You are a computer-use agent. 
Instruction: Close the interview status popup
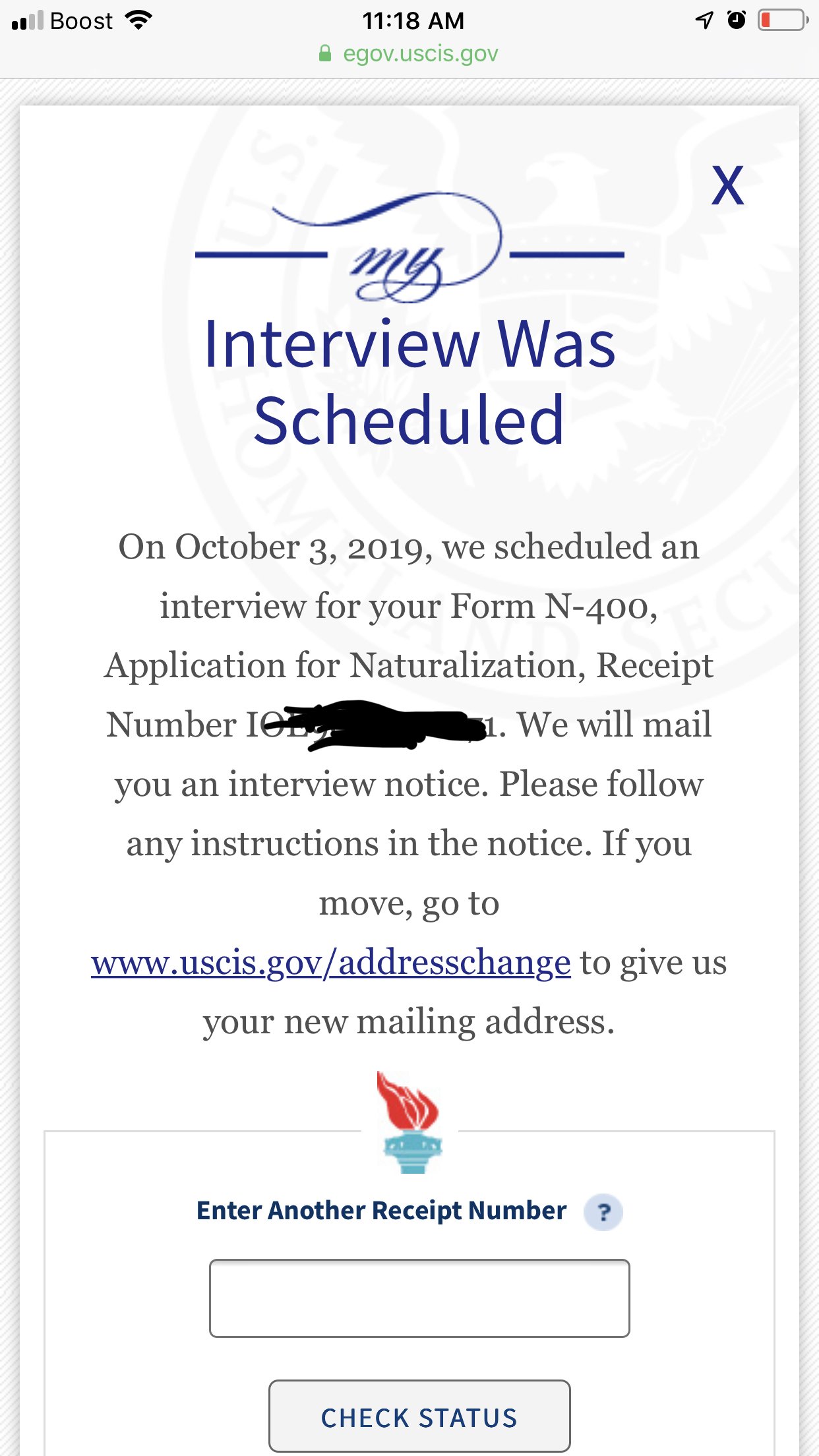[727, 186]
